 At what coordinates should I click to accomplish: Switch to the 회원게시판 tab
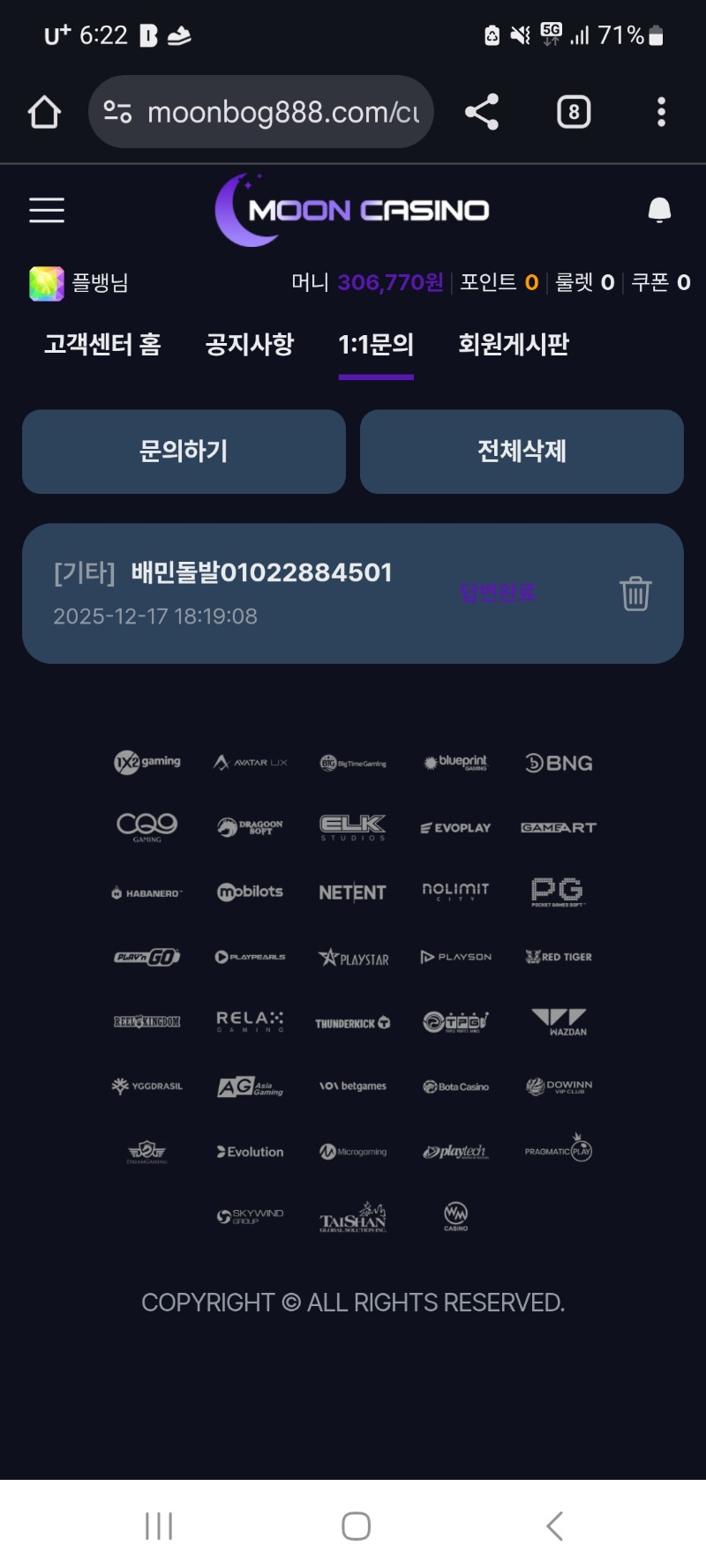513,344
